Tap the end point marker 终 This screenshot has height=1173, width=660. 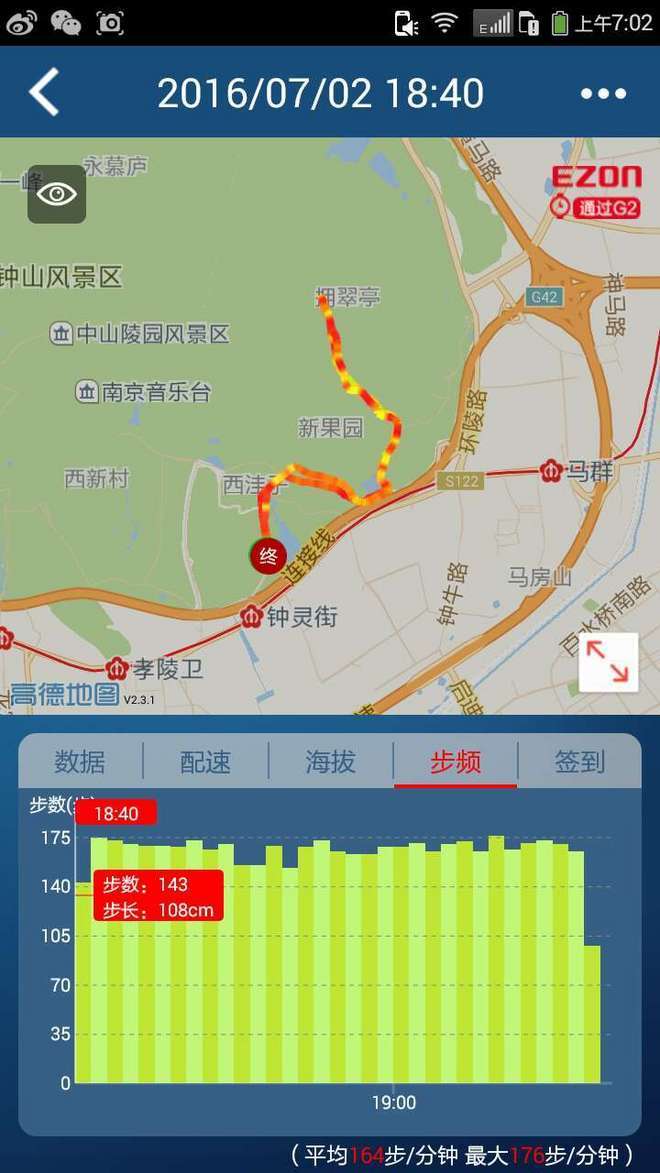pos(268,556)
